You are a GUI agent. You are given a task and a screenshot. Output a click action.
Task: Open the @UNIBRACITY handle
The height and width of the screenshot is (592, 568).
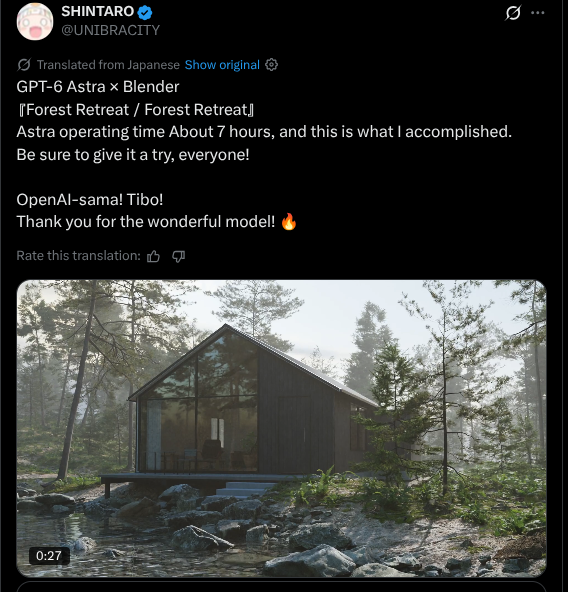click(111, 30)
